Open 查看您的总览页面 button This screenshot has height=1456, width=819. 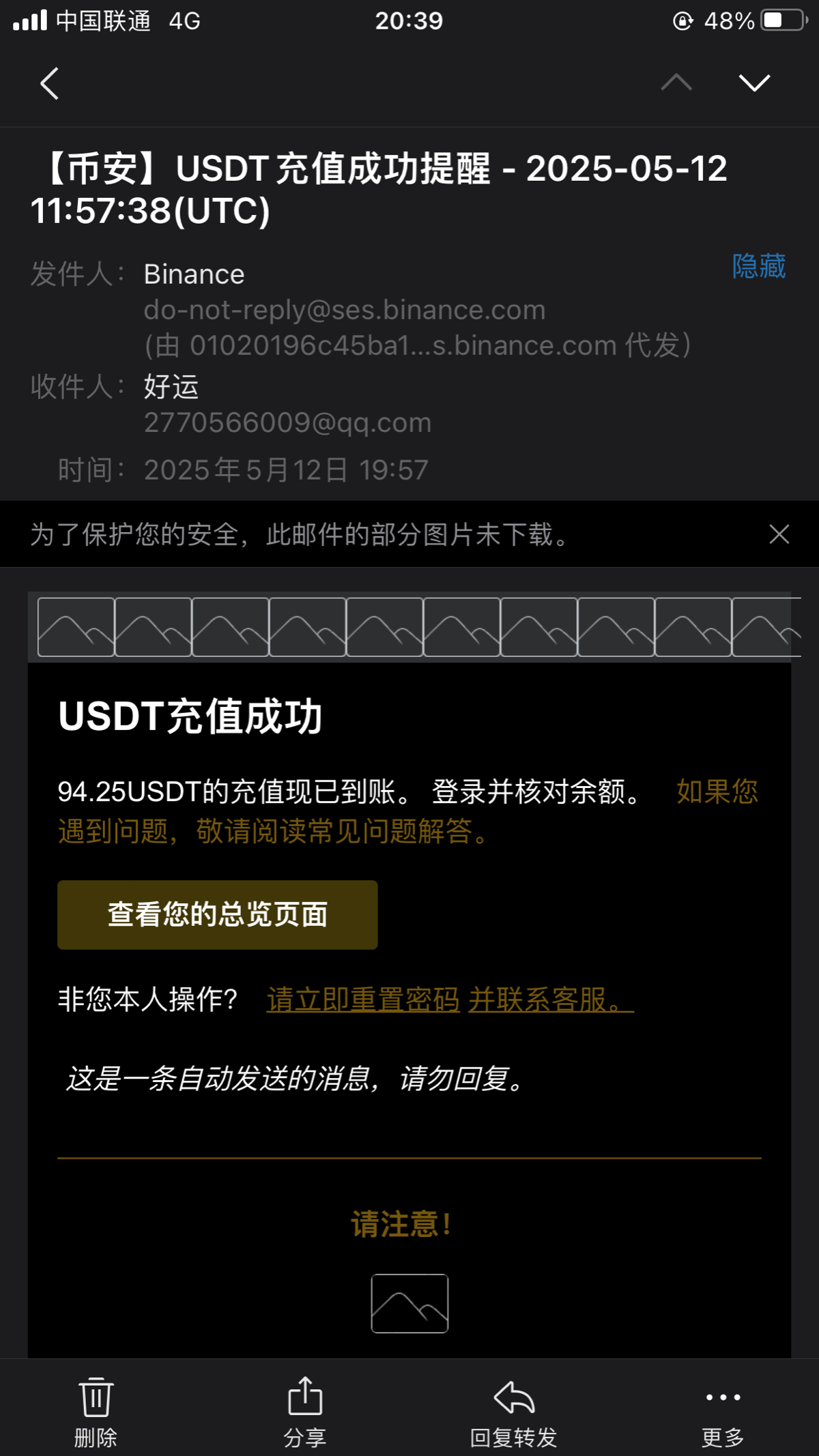tap(217, 914)
